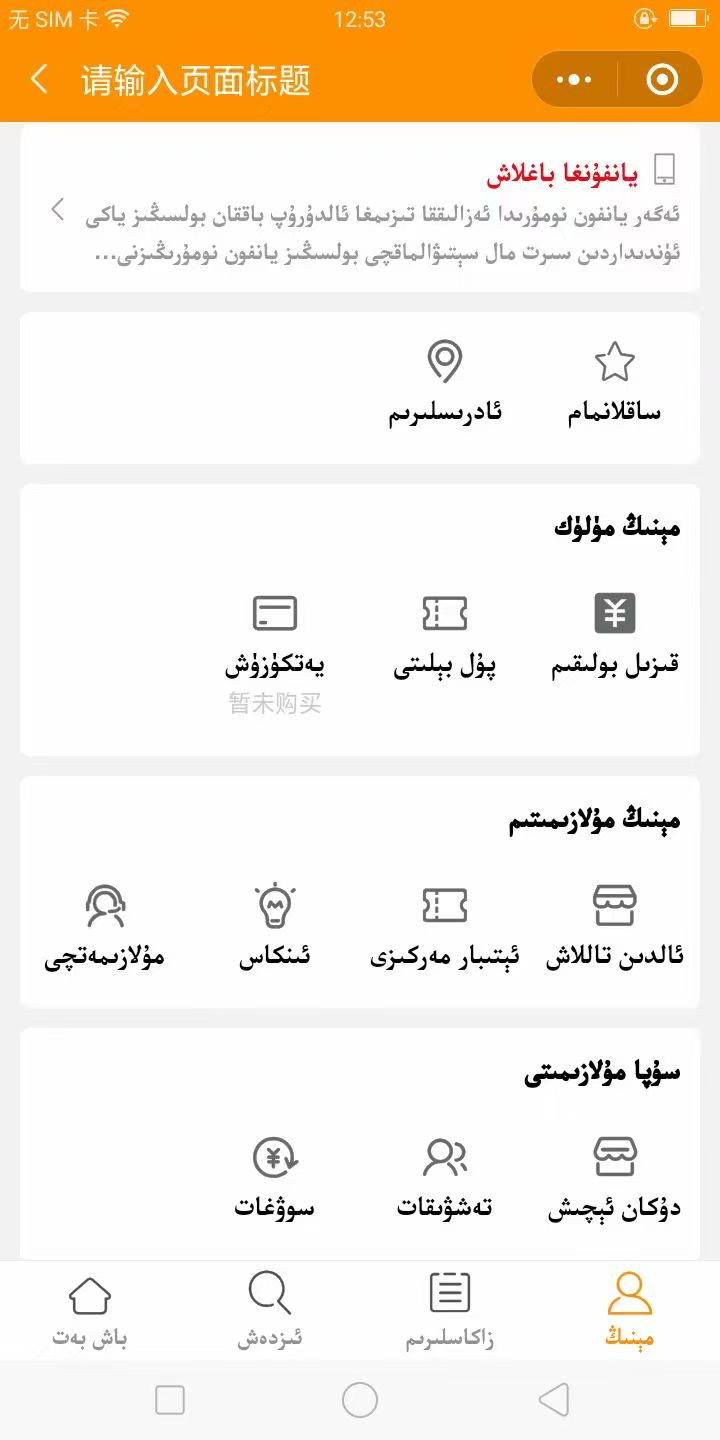The width and height of the screenshot is (720, 1440).
Task: Contact مۇلازىمەتچى customer service
Action: 105,926
